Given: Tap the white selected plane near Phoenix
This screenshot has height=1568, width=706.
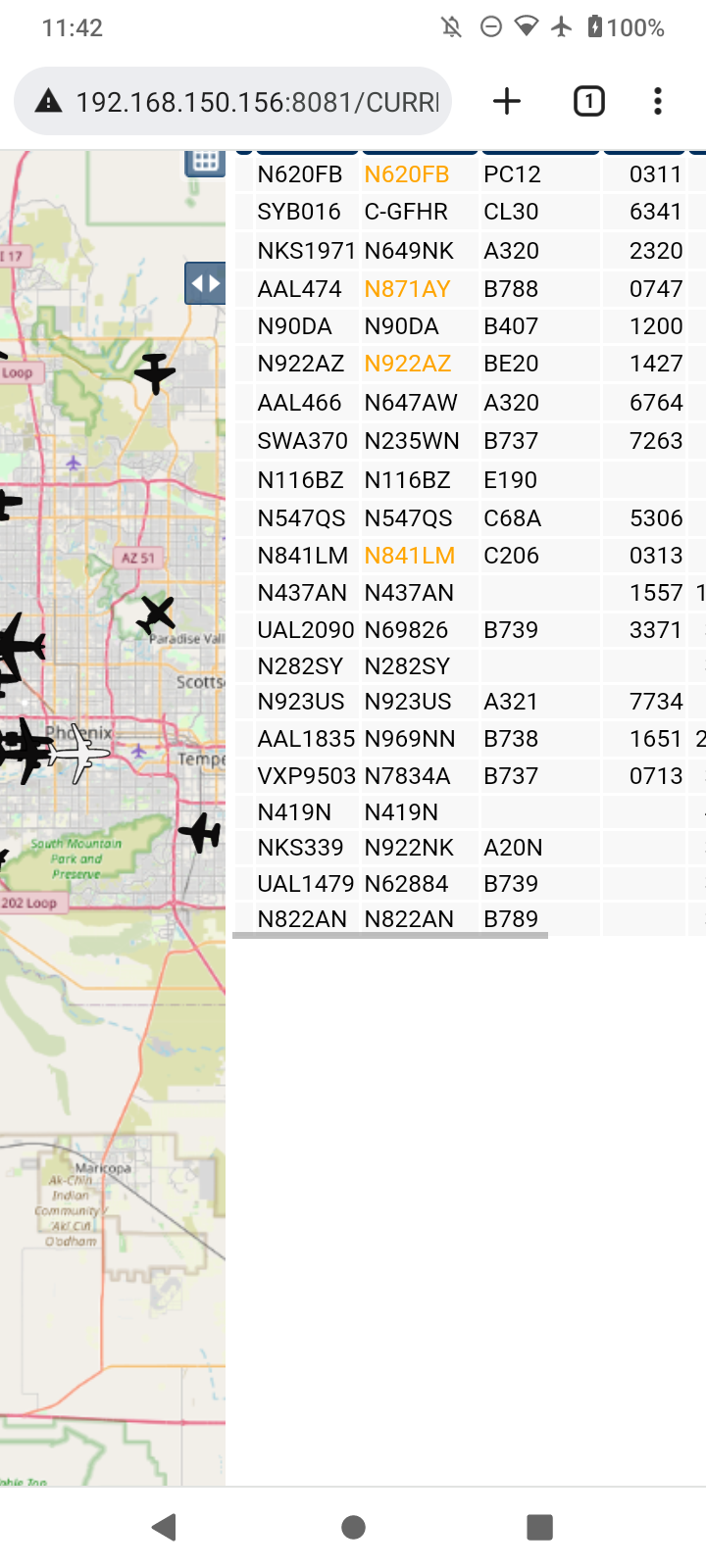Looking at the screenshot, I should [79, 753].
